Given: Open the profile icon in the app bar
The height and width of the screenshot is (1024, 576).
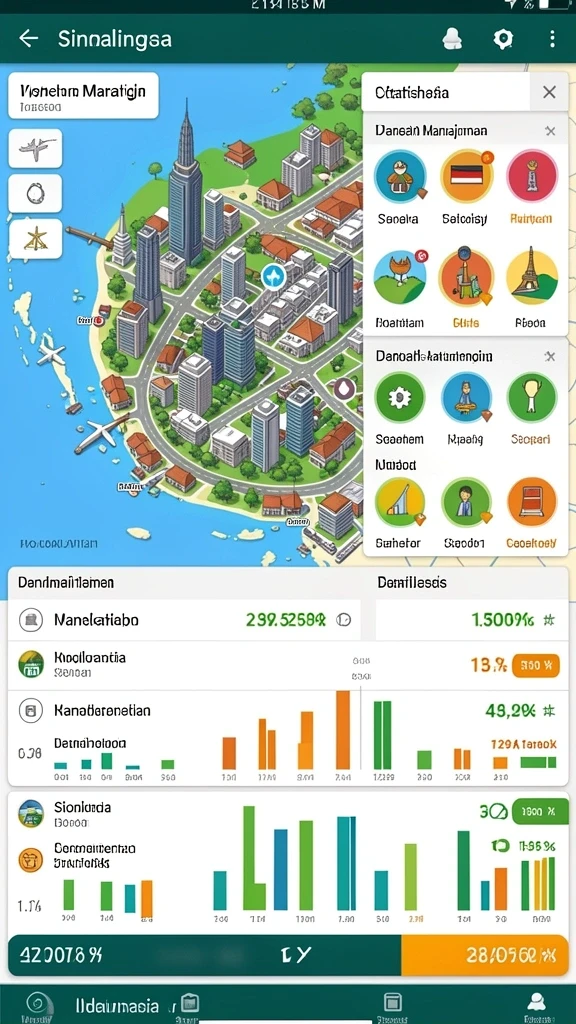Looking at the screenshot, I should tap(452, 39).
